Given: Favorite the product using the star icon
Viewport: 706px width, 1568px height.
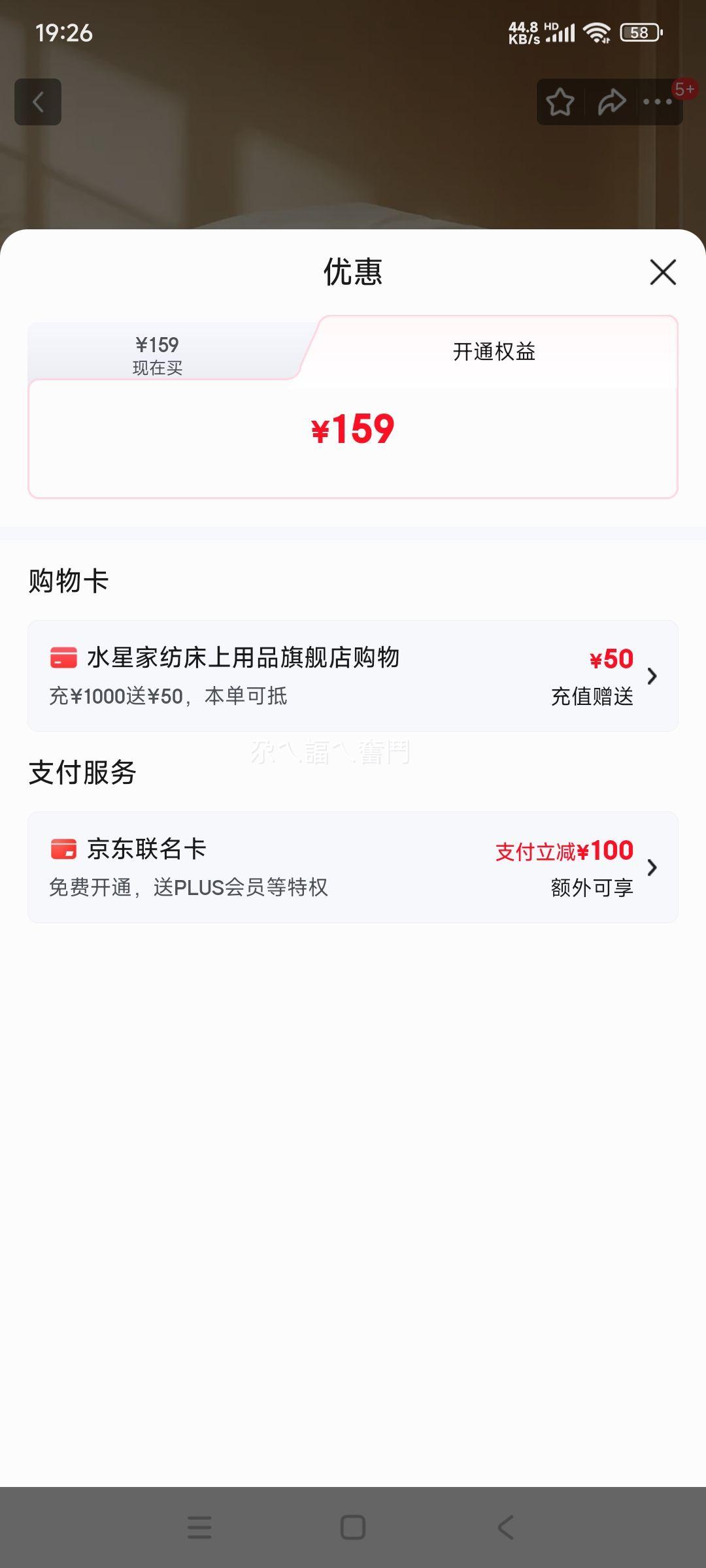Looking at the screenshot, I should click(559, 102).
